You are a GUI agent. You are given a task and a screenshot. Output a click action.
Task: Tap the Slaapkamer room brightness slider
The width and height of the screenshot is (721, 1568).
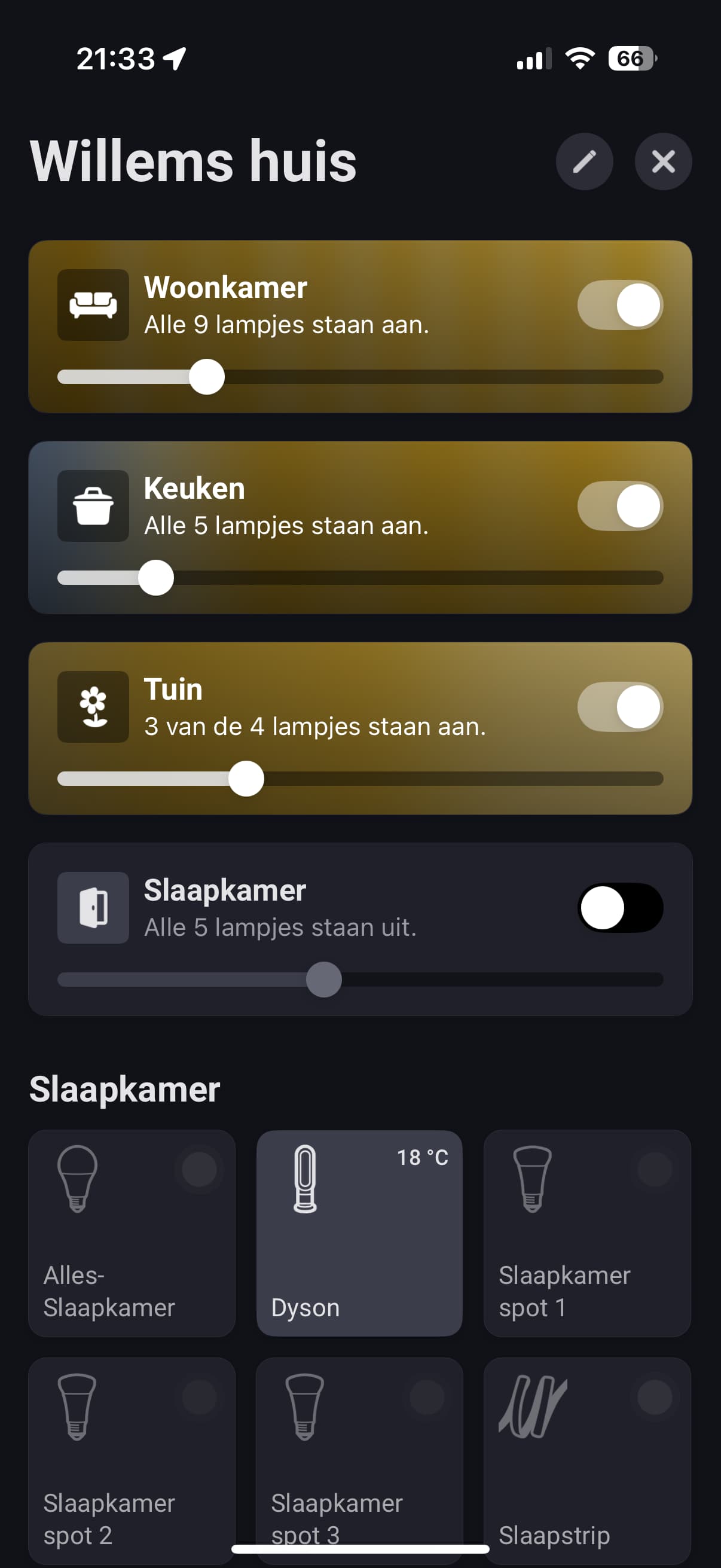(x=323, y=980)
